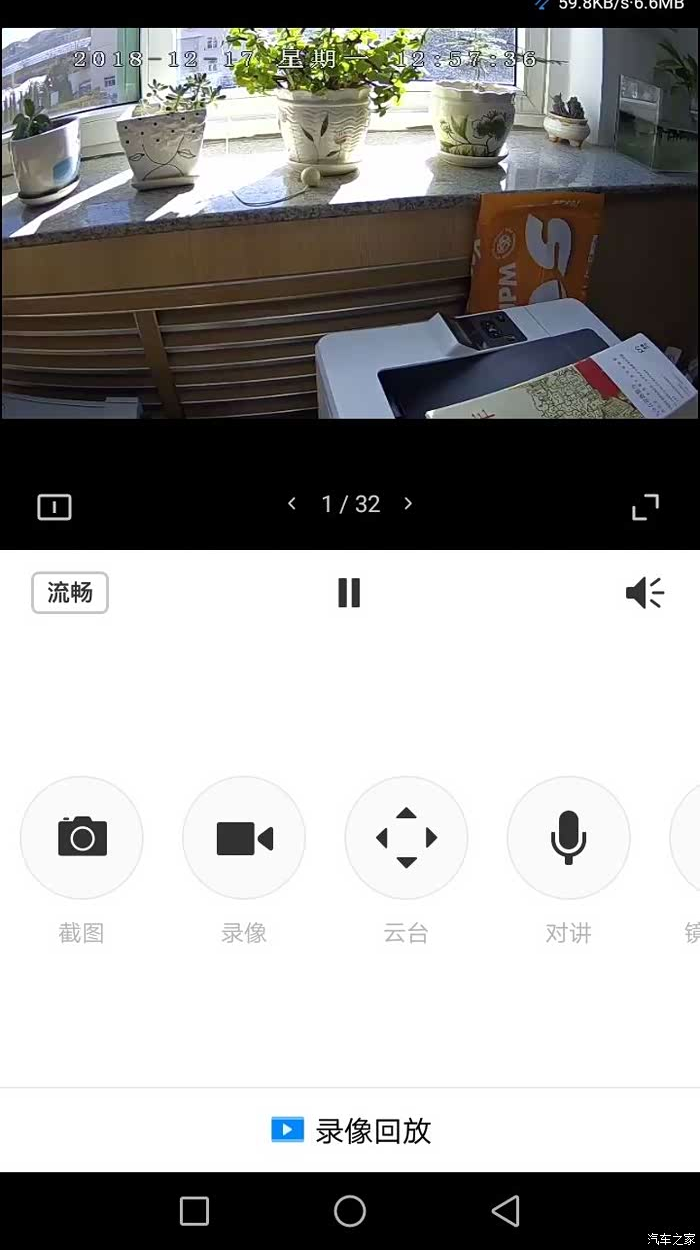Switch the split-screen layout view
Image resolution: width=700 pixels, height=1250 pixels.
pos(54,507)
